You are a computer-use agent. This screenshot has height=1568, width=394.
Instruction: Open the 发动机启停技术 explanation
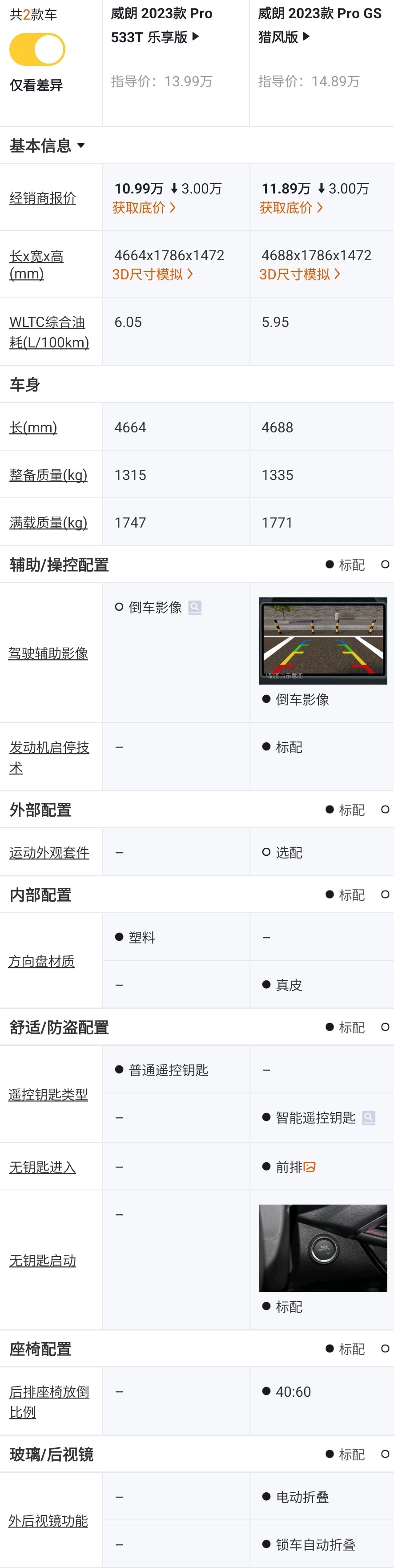pyautogui.click(x=49, y=757)
